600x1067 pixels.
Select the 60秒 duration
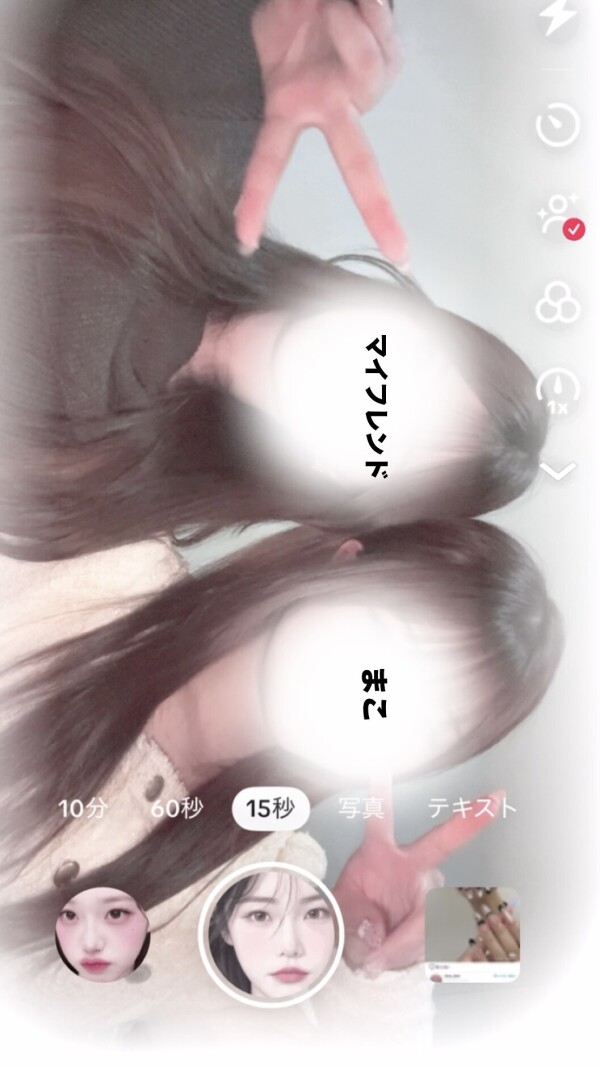point(177,808)
